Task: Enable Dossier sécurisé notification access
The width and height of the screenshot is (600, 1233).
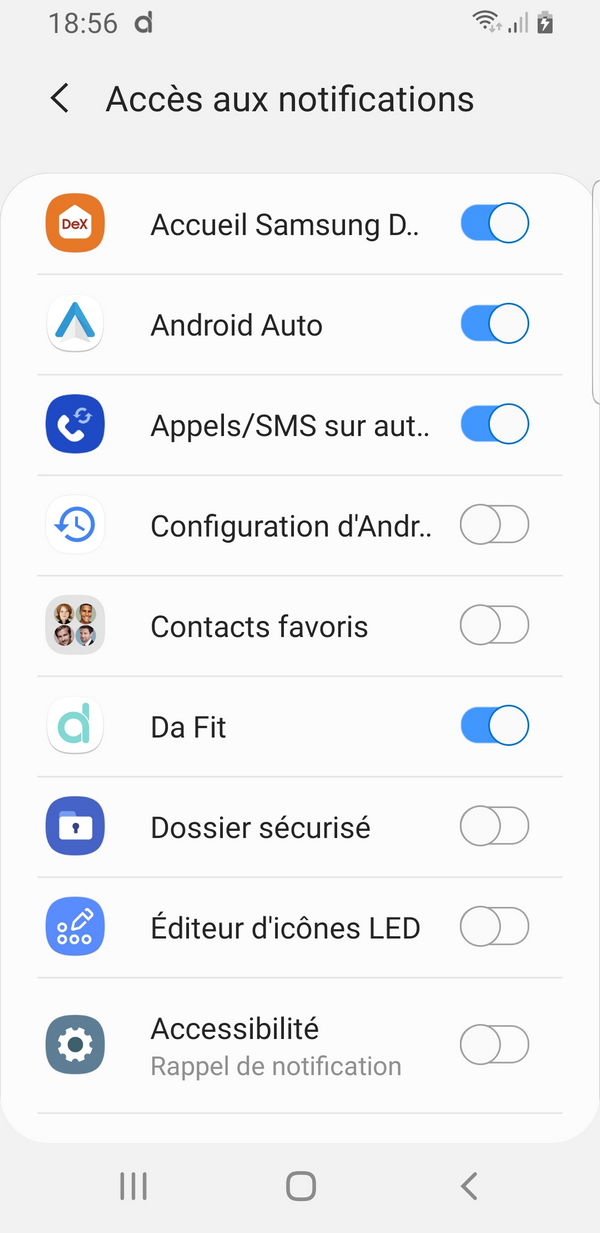Action: tap(494, 827)
